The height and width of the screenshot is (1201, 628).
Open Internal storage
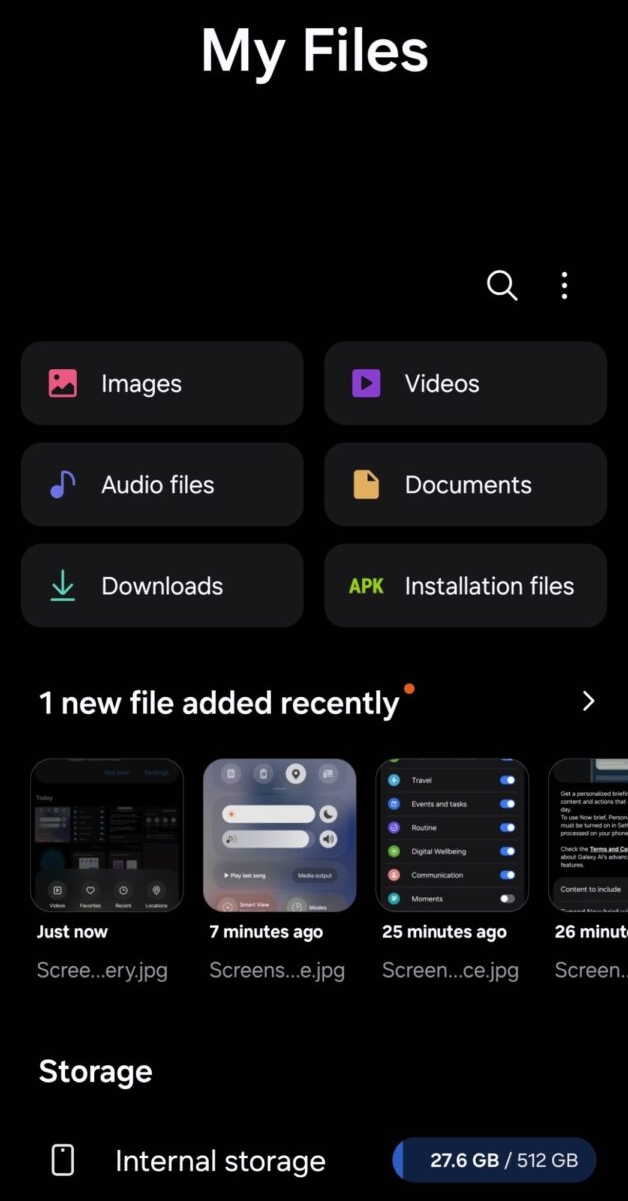pos(220,1161)
